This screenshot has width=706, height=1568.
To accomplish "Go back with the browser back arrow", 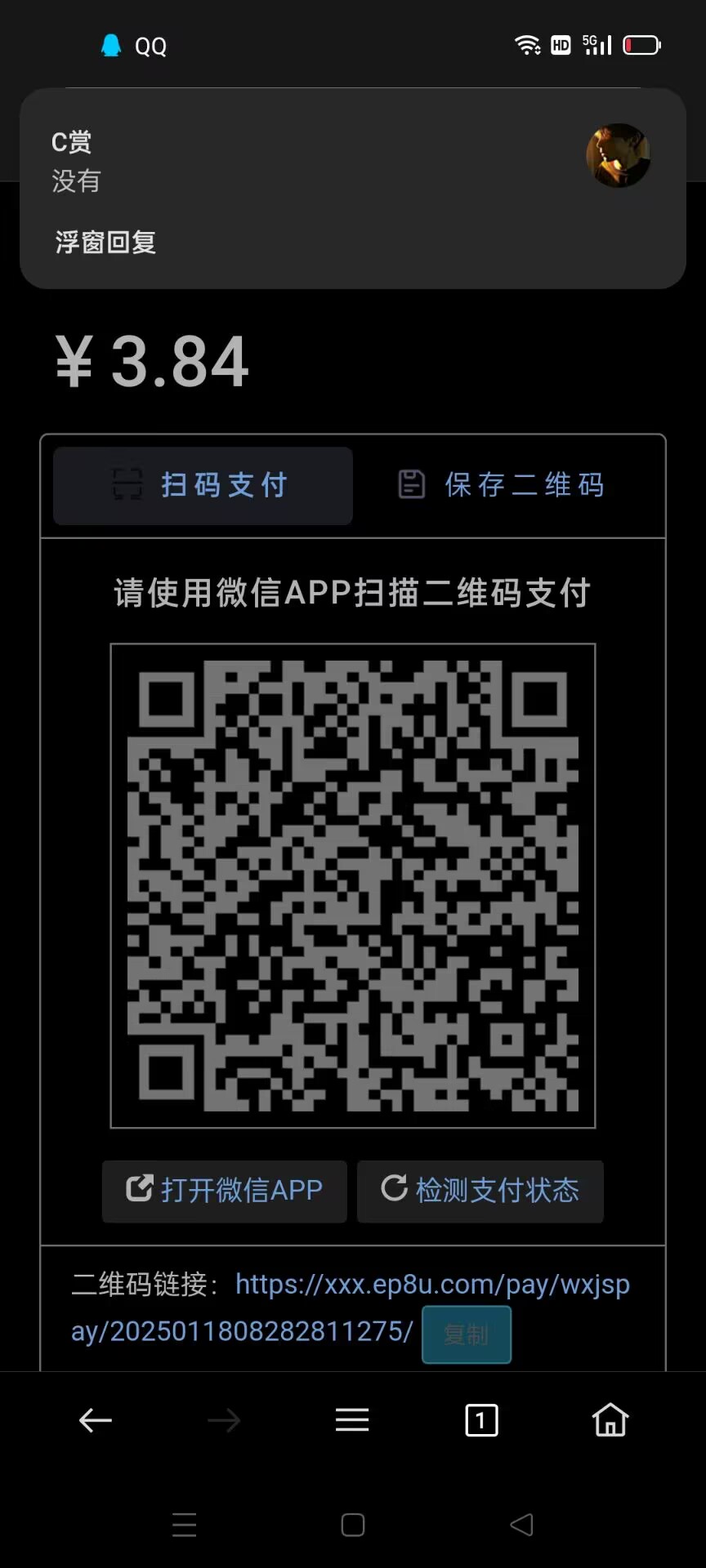I will coord(96,1420).
